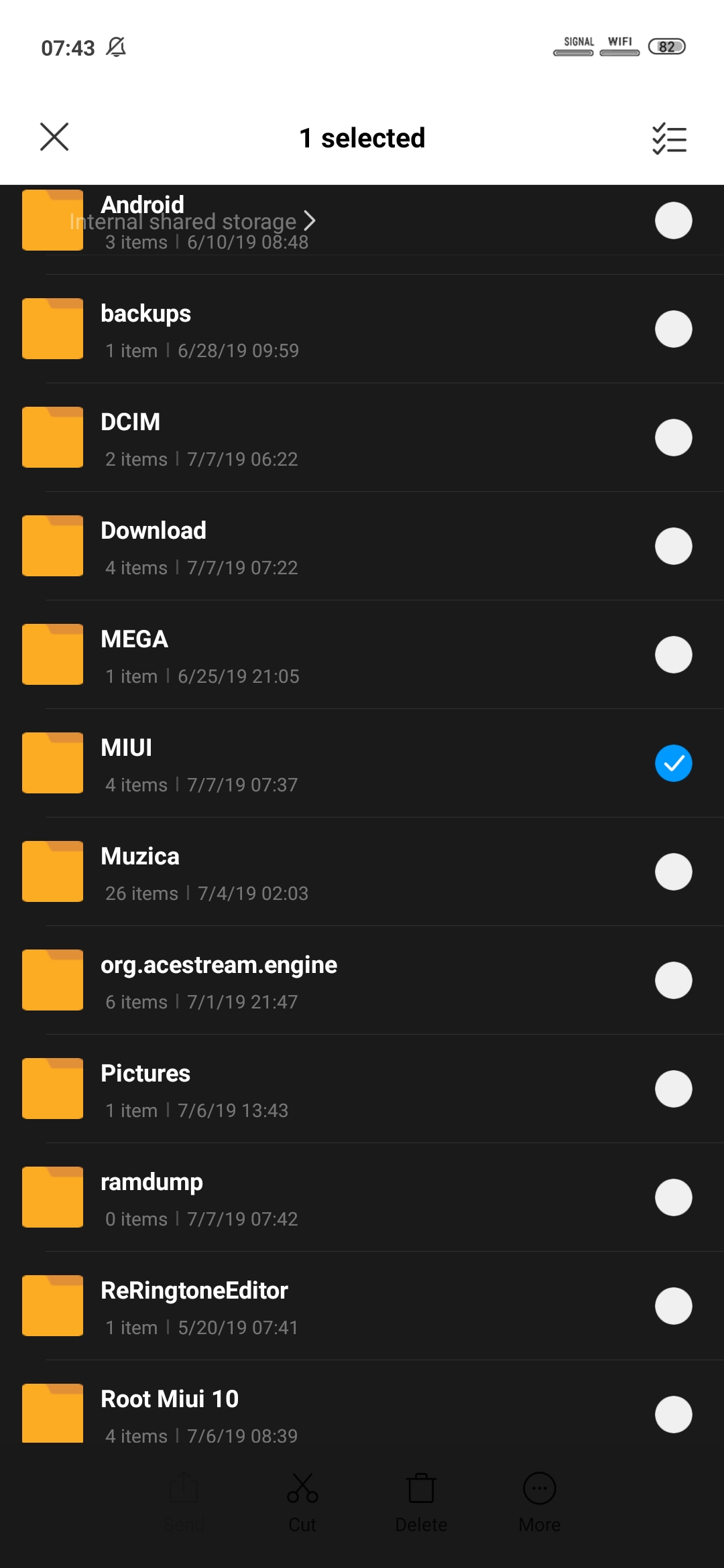This screenshot has width=724, height=1568.
Task: Tap the Send button in bottom bar
Action: tap(184, 1501)
